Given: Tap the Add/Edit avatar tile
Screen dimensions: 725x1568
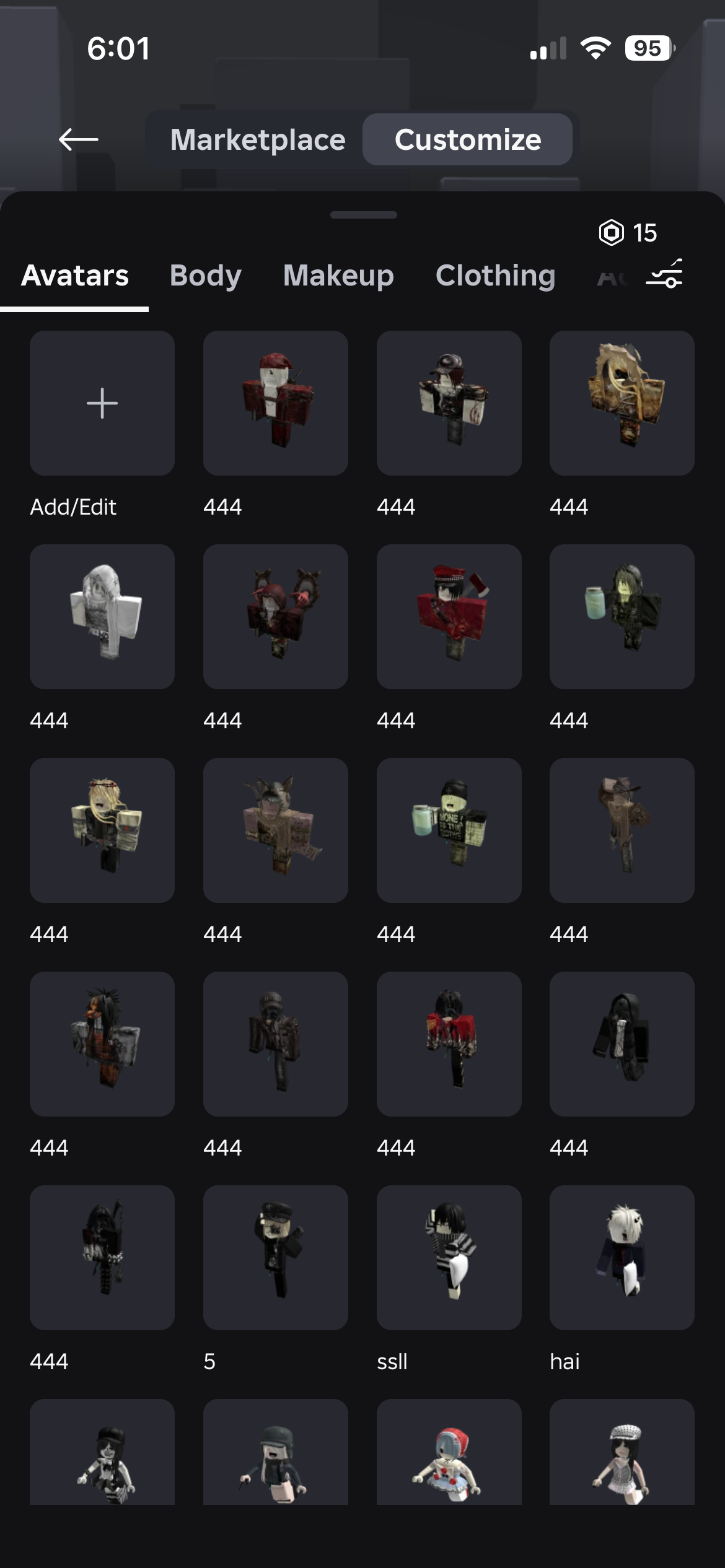Looking at the screenshot, I should click(102, 404).
